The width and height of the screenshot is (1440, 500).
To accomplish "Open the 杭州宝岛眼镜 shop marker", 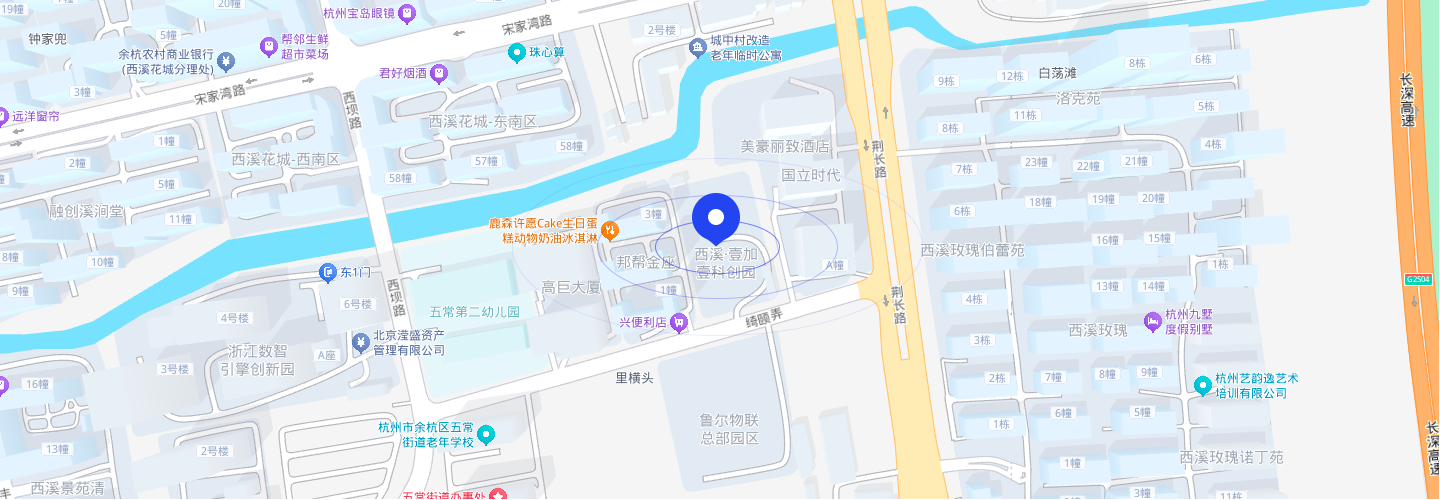I will 407,14.
